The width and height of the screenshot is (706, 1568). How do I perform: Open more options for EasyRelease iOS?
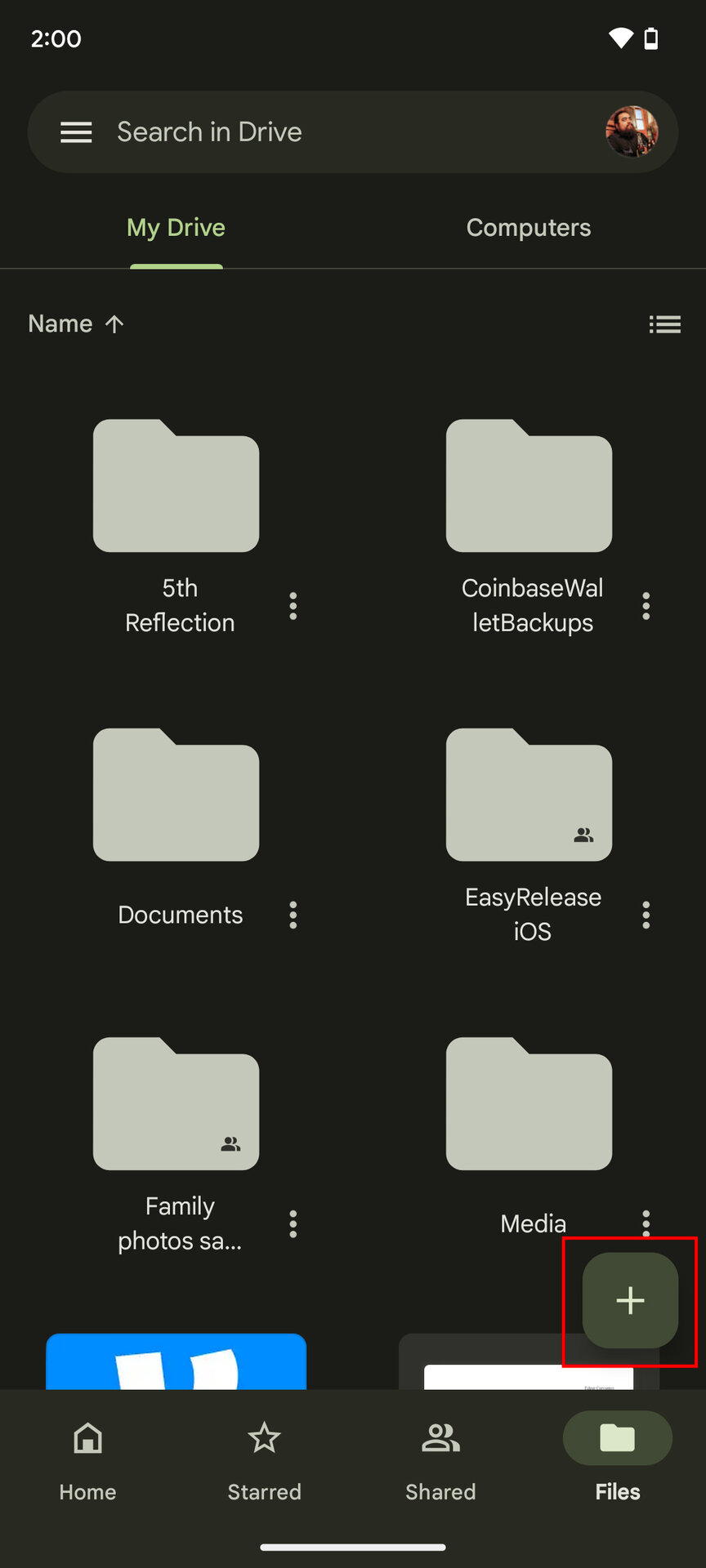click(x=646, y=915)
